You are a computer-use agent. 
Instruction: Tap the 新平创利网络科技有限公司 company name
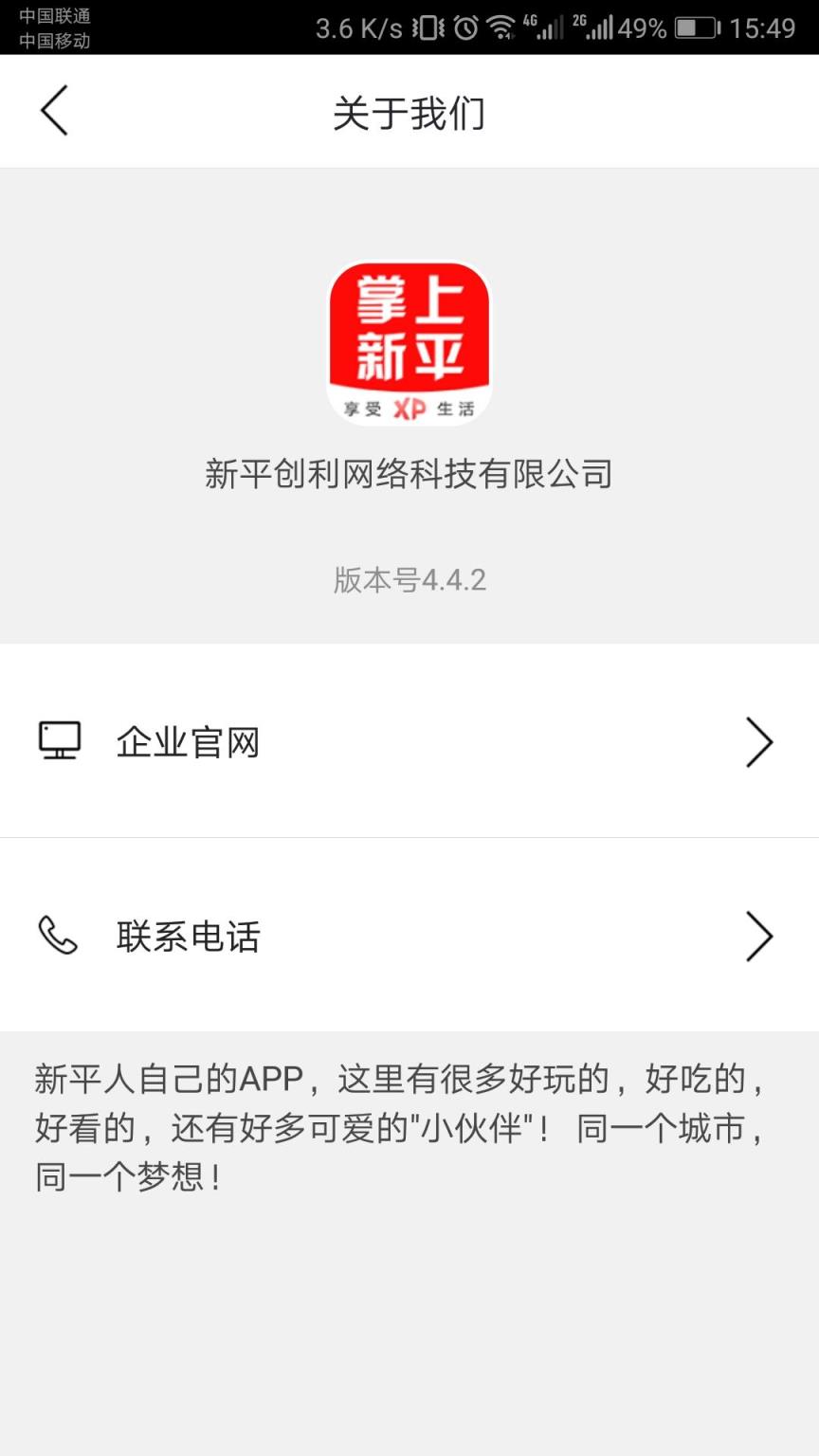[x=409, y=475]
